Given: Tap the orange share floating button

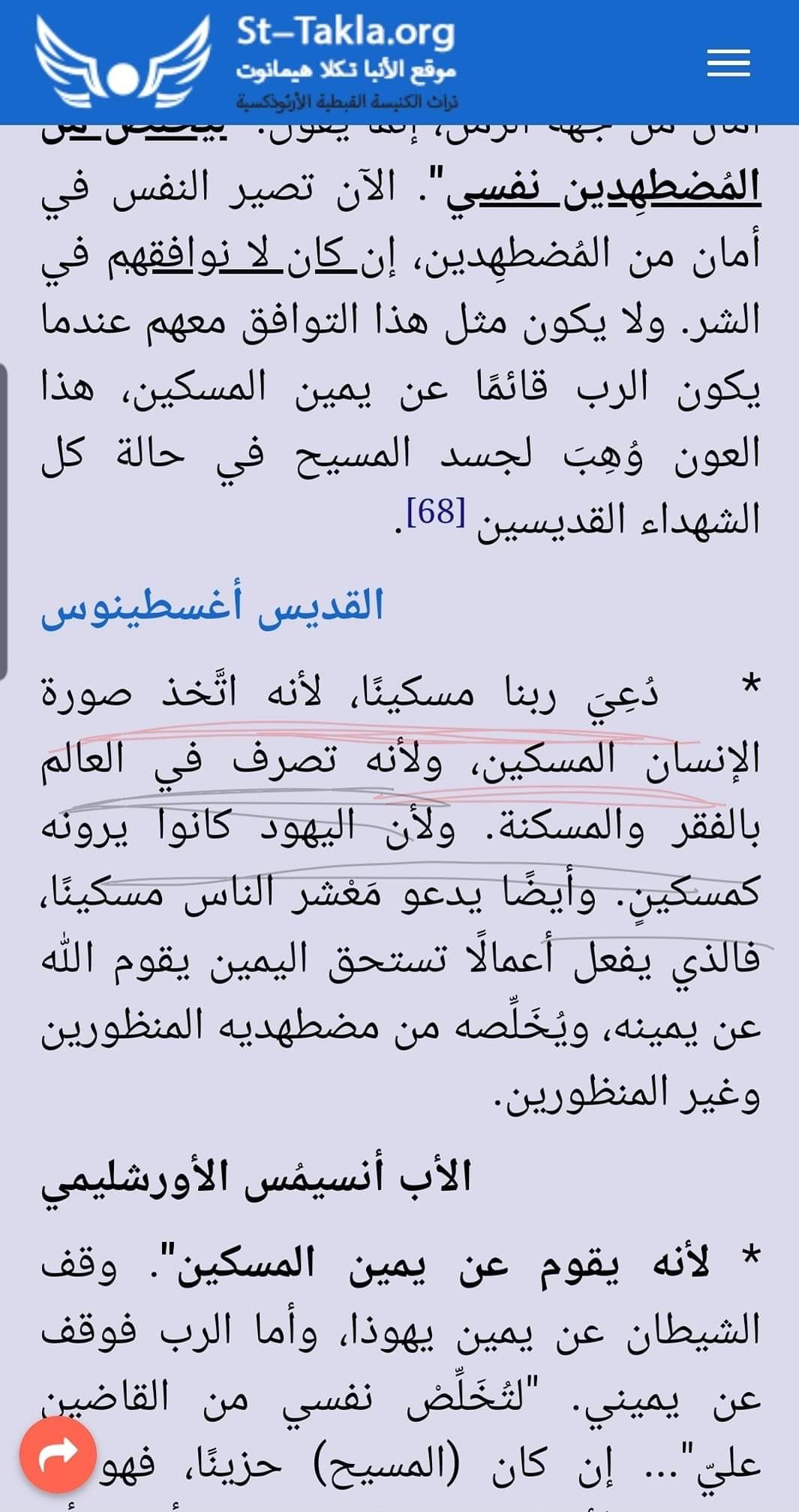Looking at the screenshot, I should click(x=58, y=1453).
